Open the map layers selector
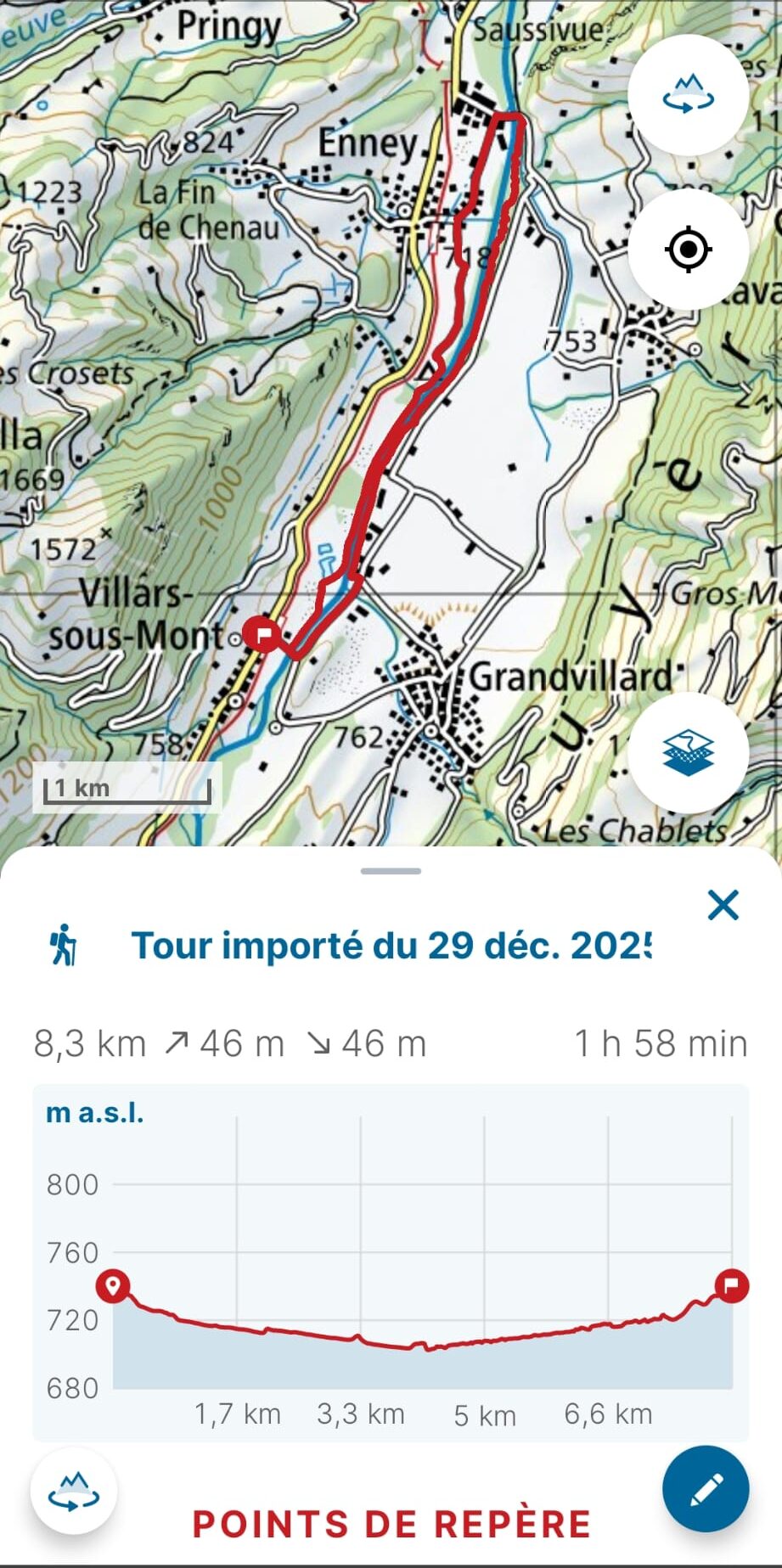782x1568 pixels. pyautogui.click(x=688, y=752)
